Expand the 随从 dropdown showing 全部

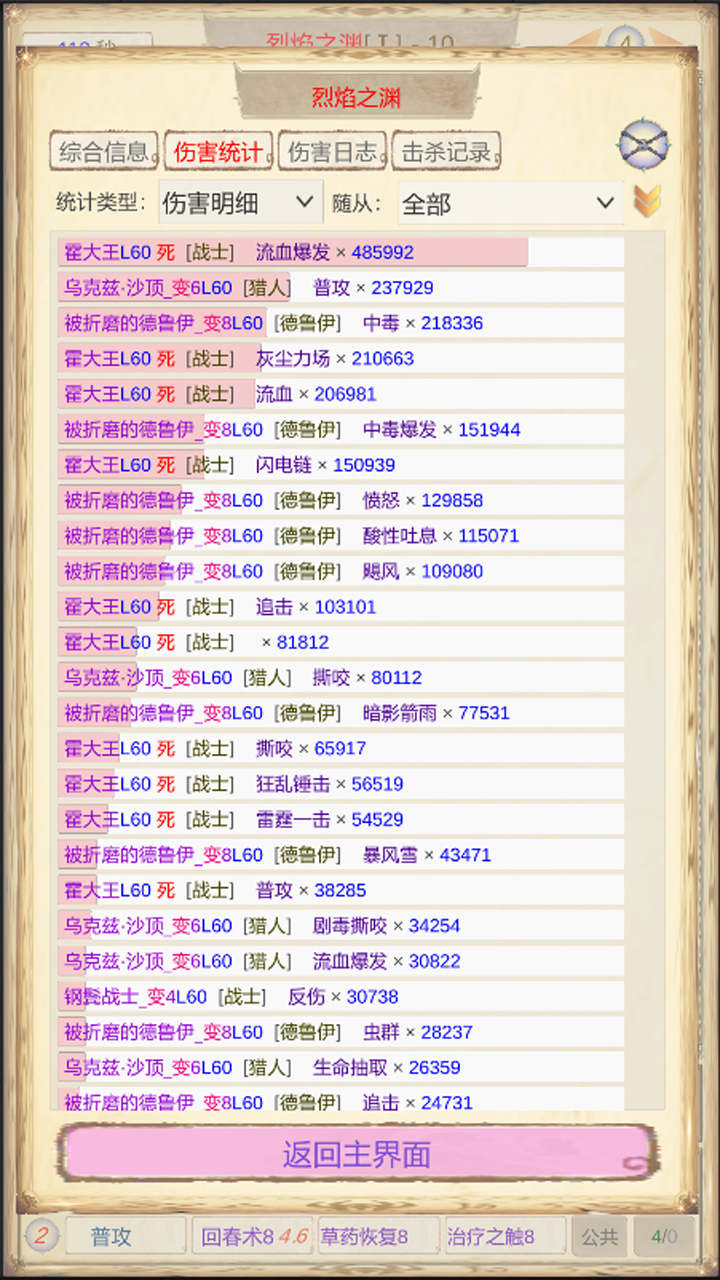coord(510,203)
